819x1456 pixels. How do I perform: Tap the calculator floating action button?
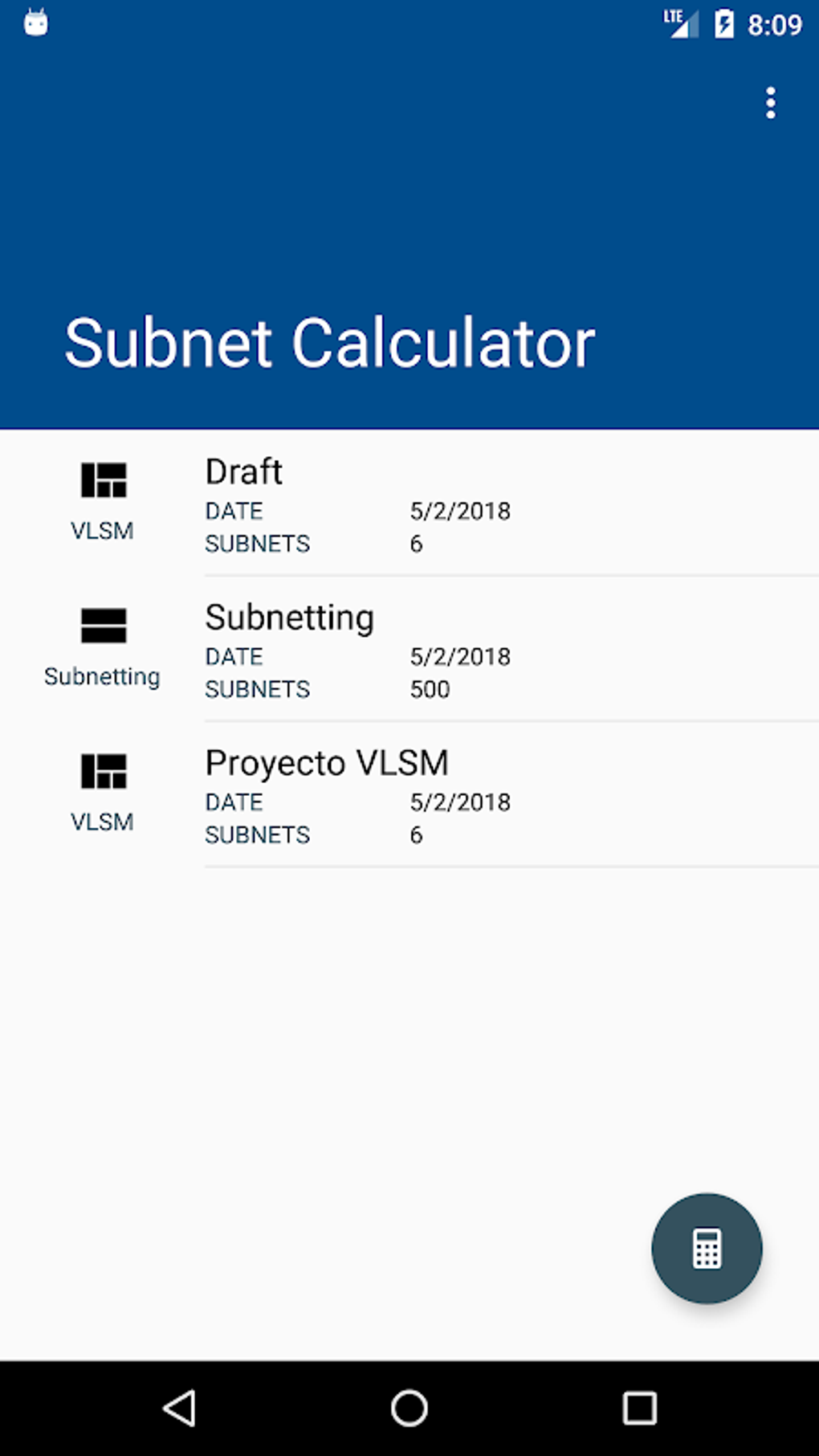pos(707,1248)
